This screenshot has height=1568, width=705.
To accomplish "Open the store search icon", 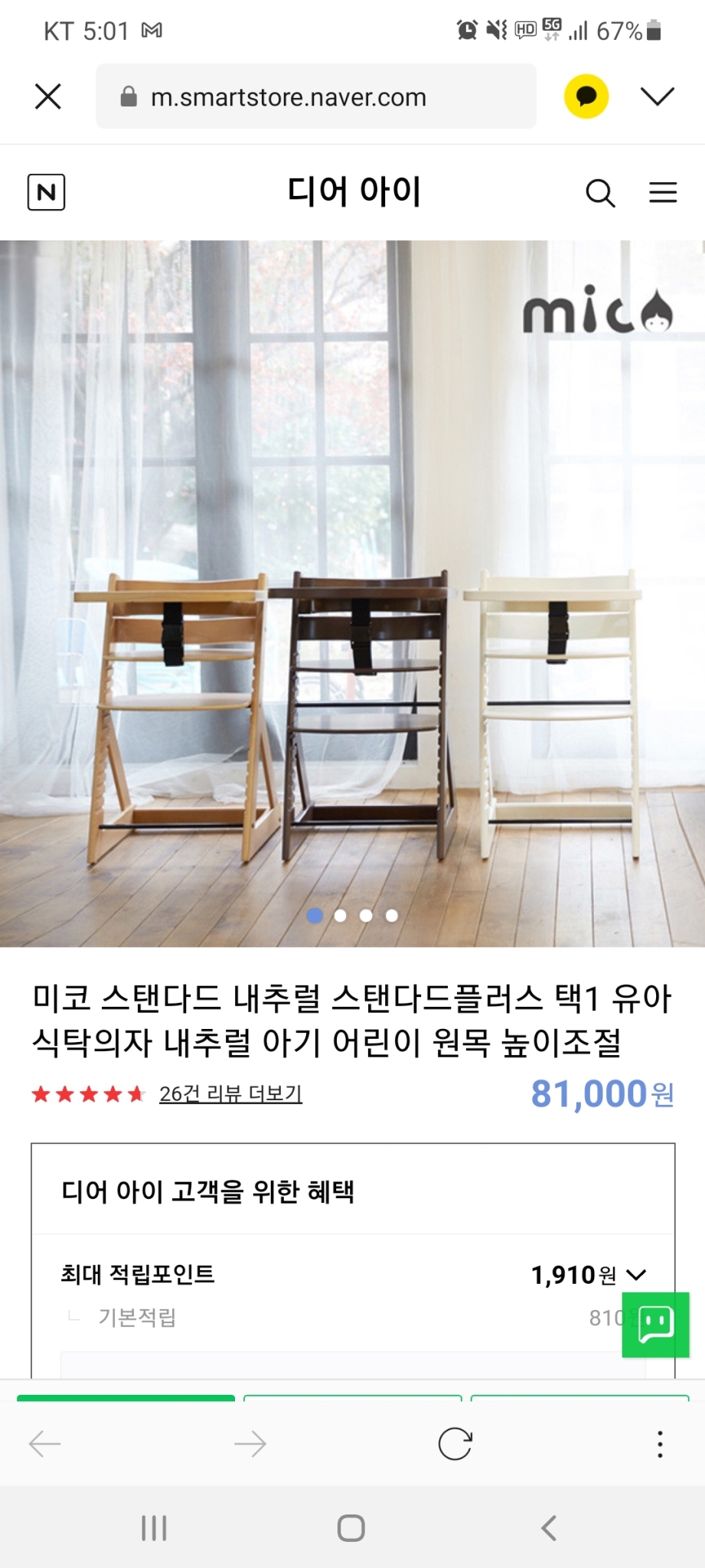I will [601, 194].
